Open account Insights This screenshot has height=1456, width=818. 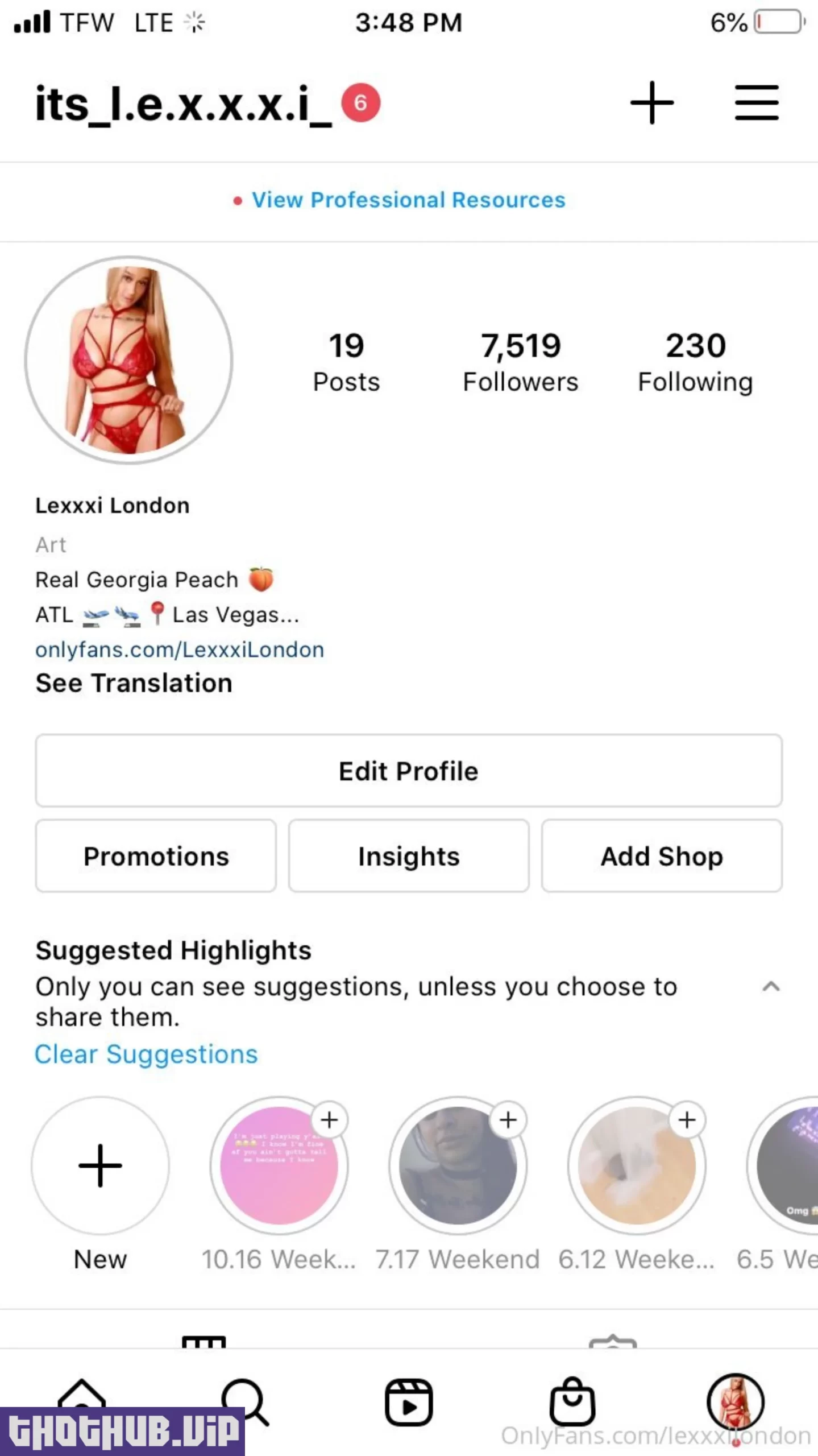(409, 856)
